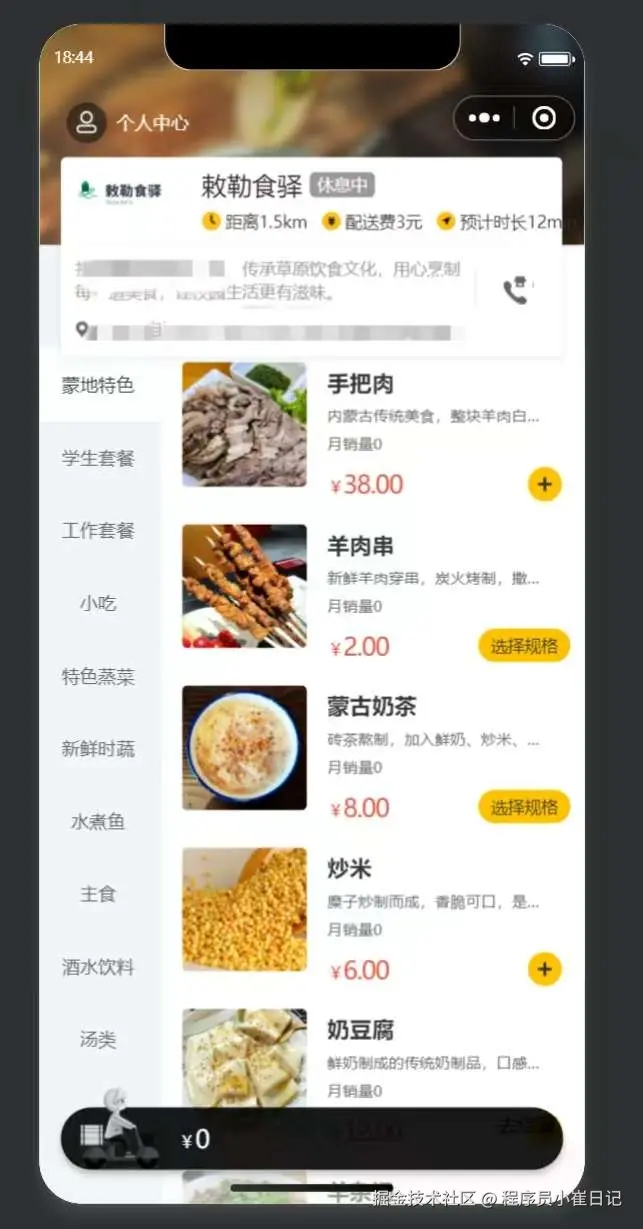The width and height of the screenshot is (643, 1229).
Task: Switch to 工作套餐 category
Action: click(98, 530)
